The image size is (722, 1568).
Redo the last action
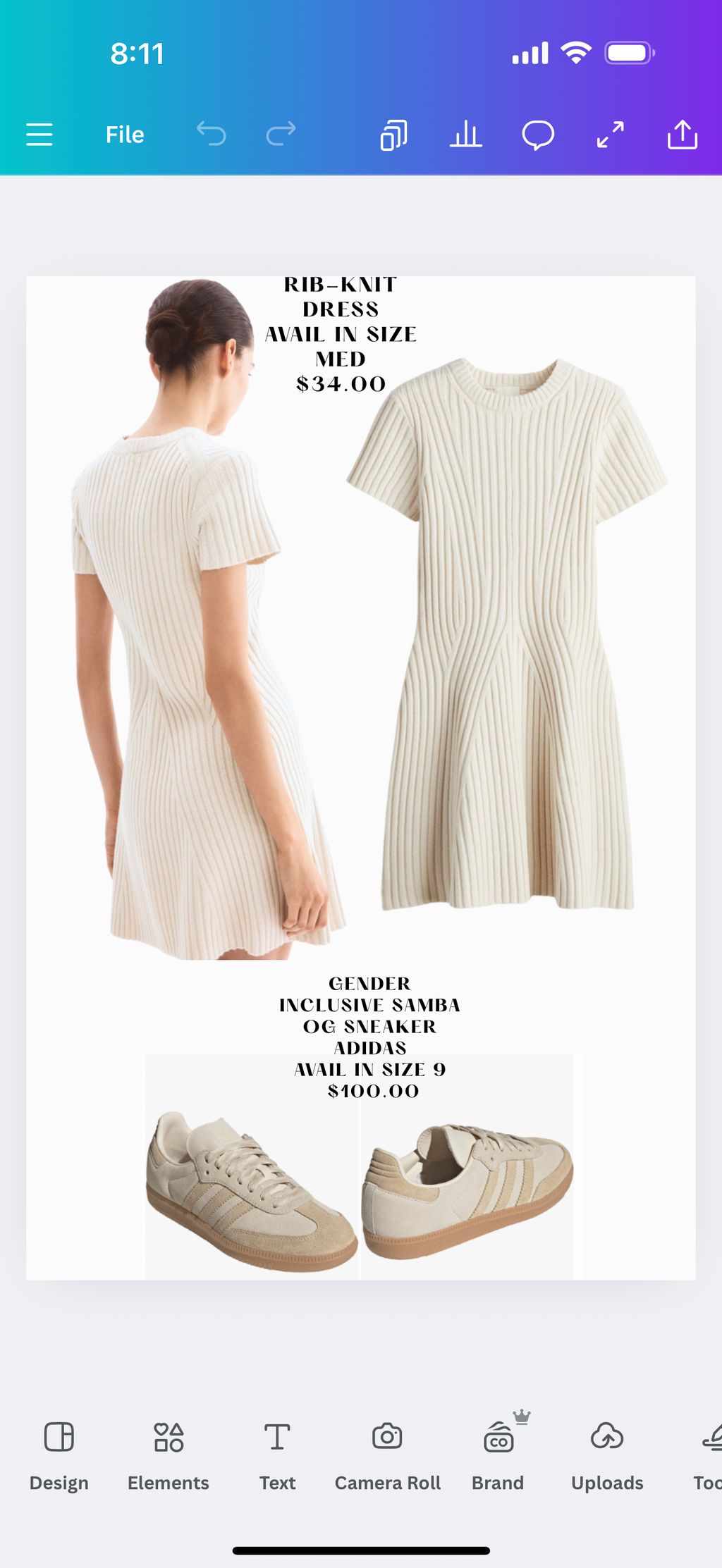(281, 134)
